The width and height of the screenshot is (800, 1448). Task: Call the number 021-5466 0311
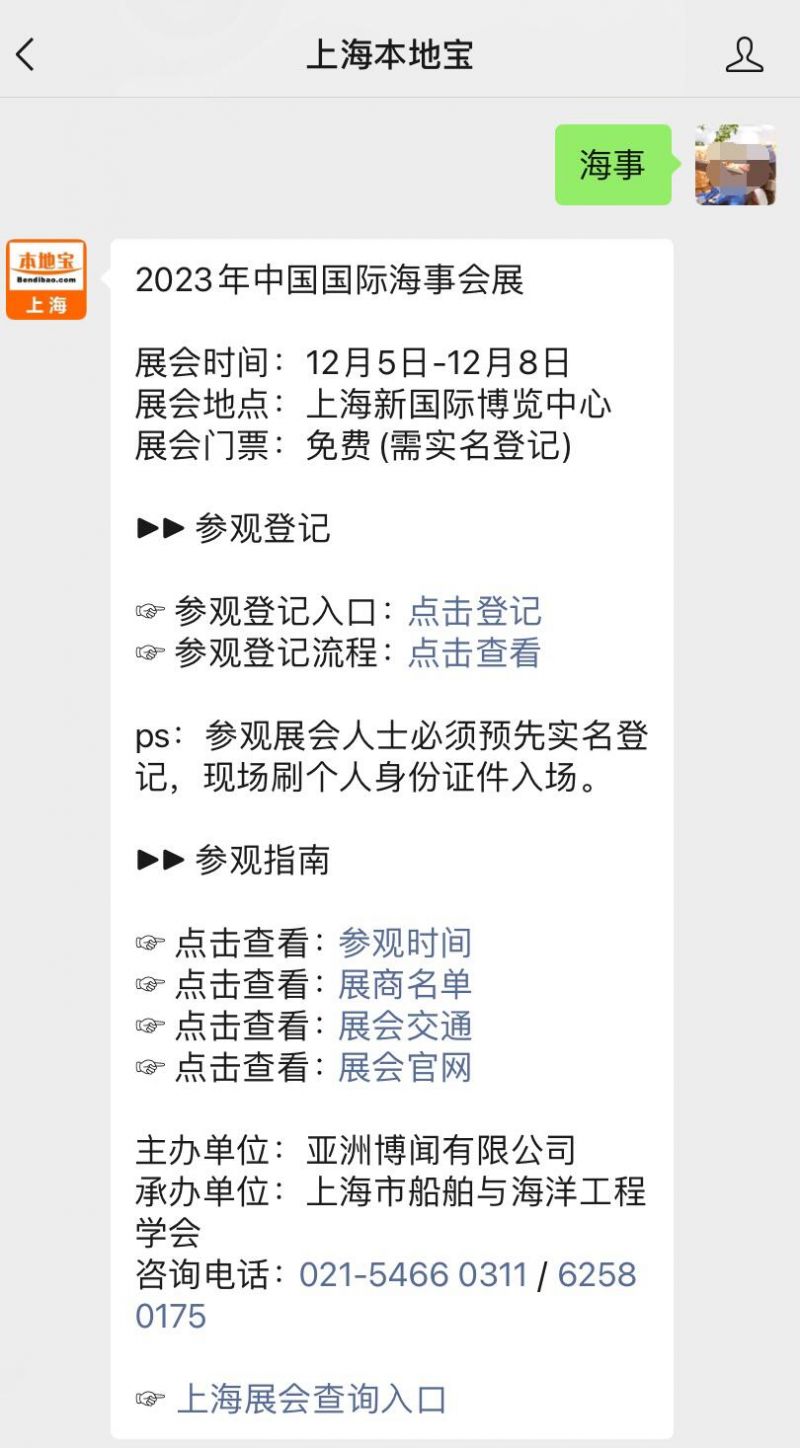tap(413, 1275)
